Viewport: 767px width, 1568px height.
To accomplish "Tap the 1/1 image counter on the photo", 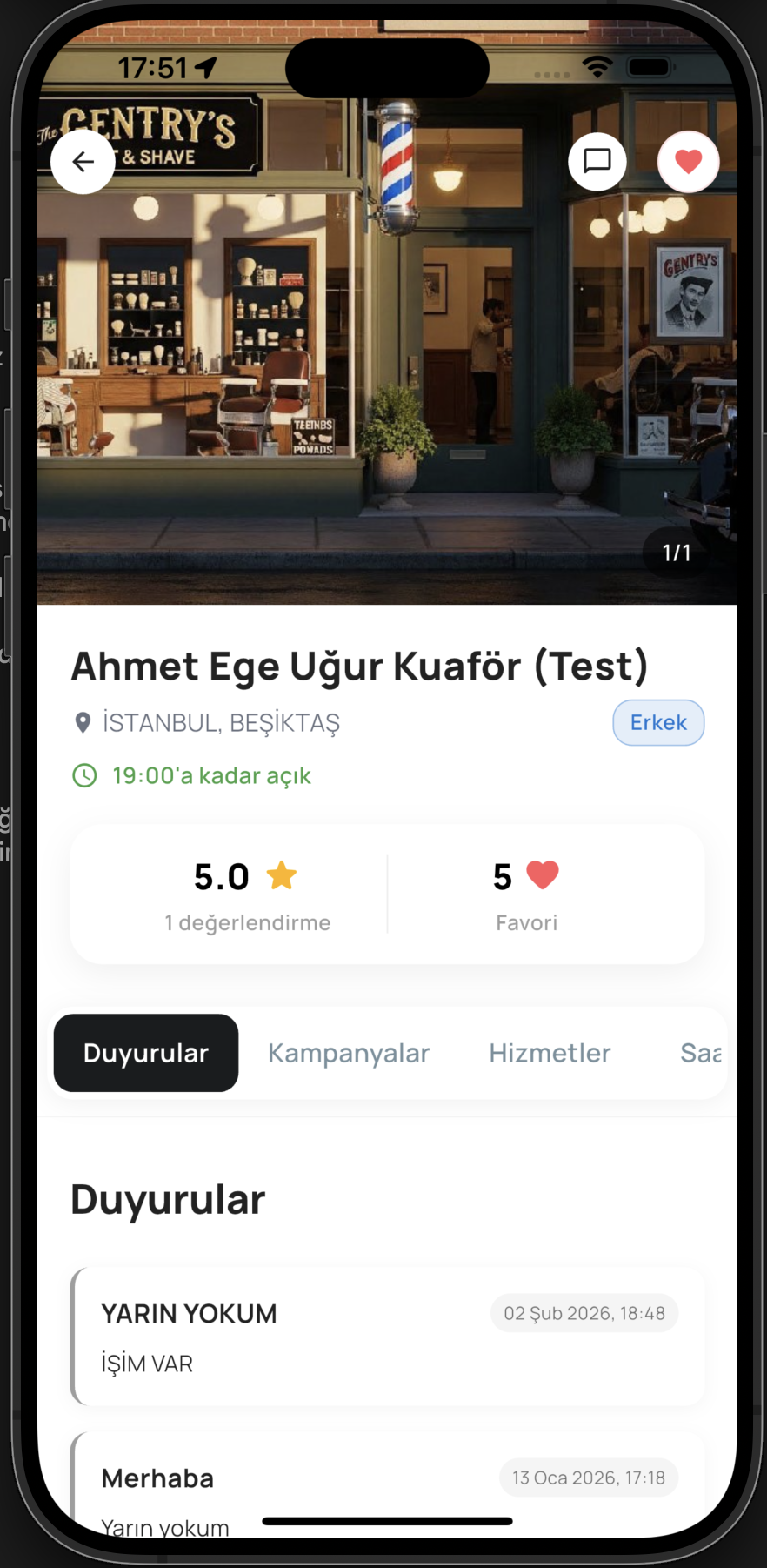I will click(x=676, y=551).
